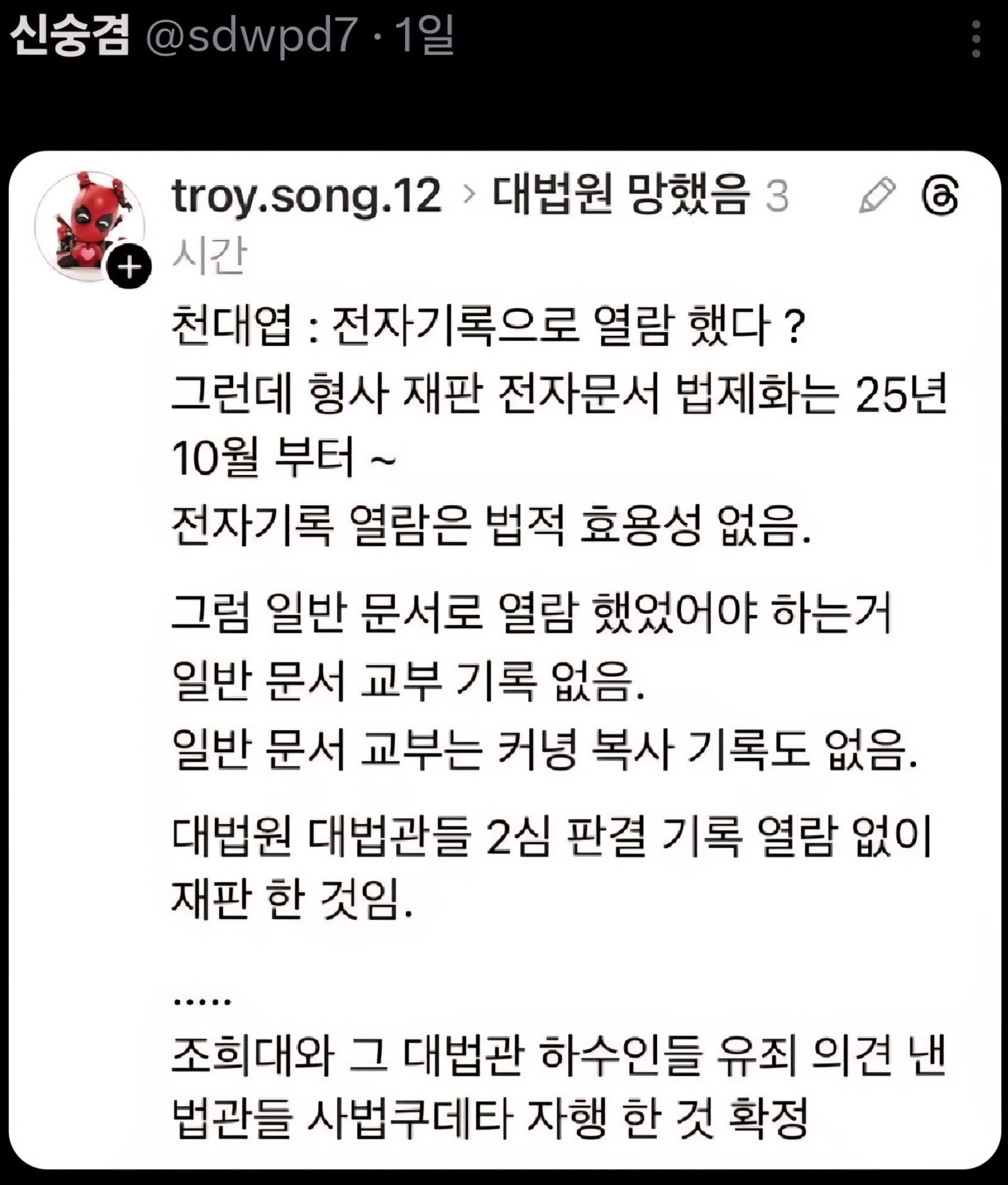1008x1185 pixels.
Task: Open the post's overflow menu
Action: click(x=976, y=38)
